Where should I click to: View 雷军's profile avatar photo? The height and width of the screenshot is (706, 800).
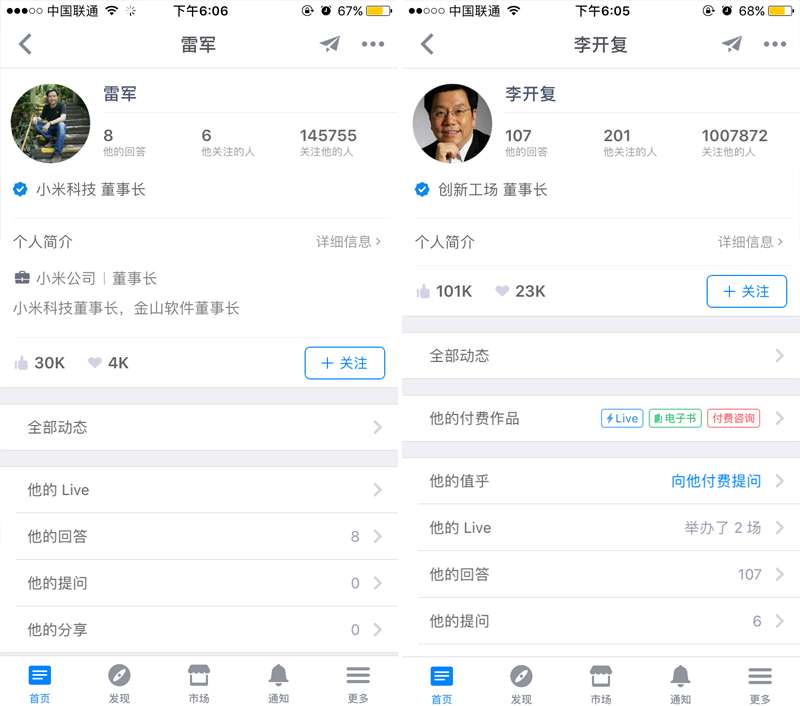pyautogui.click(x=51, y=124)
